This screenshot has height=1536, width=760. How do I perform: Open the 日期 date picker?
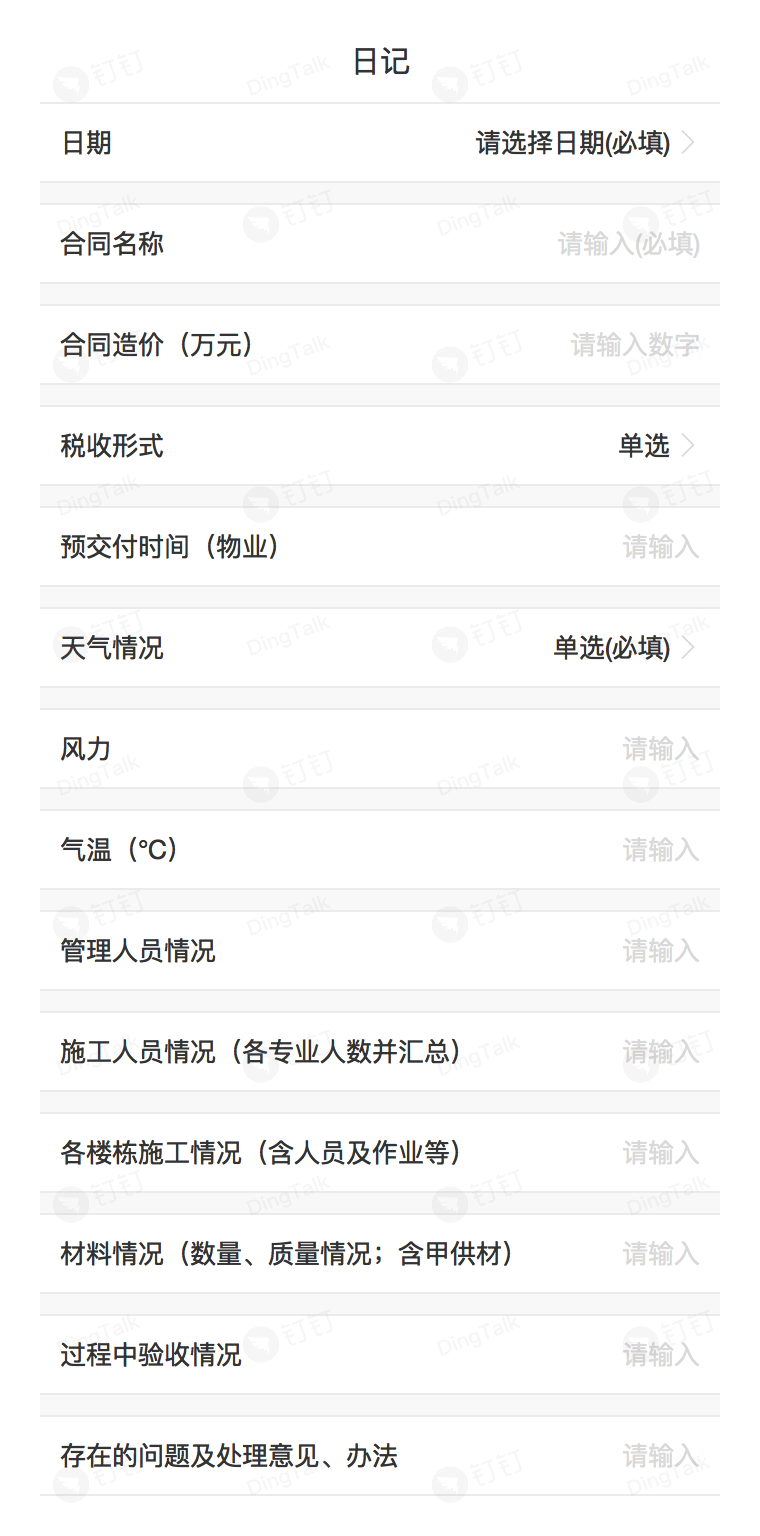coord(380,143)
